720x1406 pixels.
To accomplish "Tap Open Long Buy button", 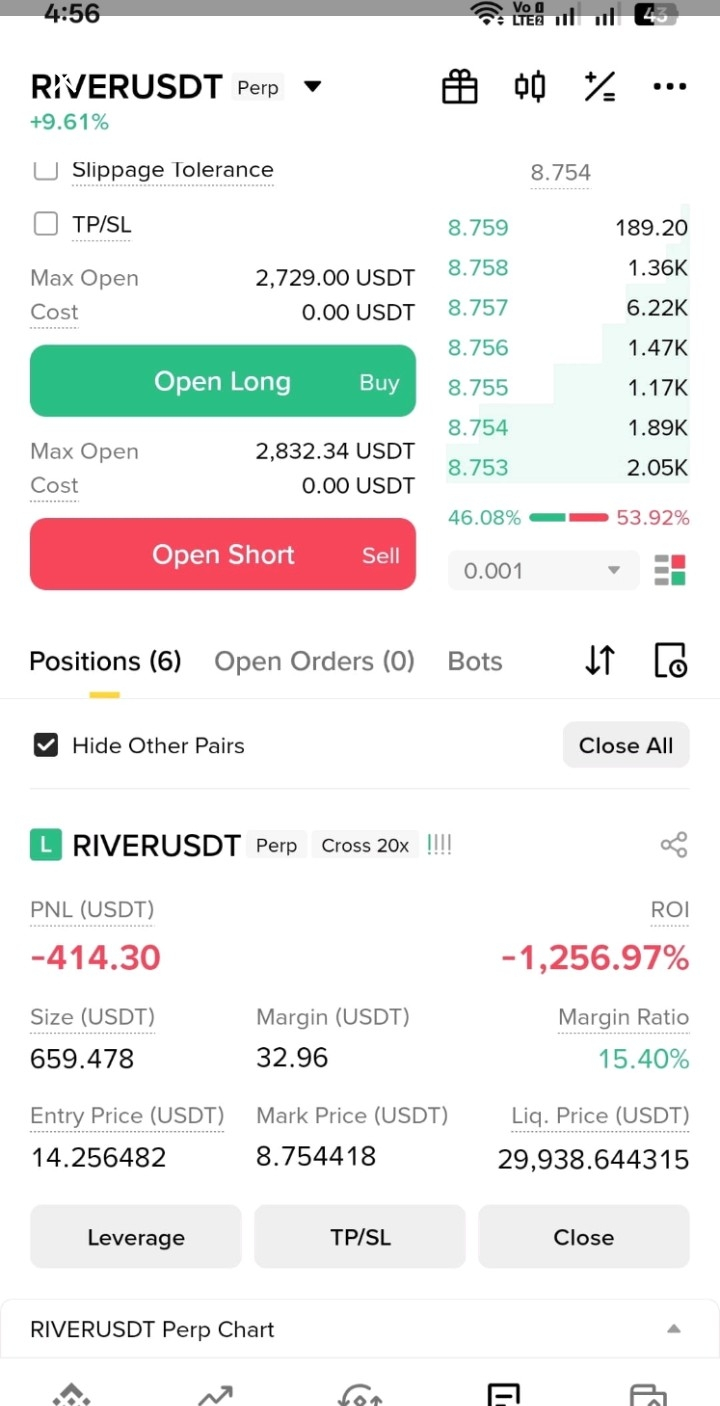I will pos(222,381).
